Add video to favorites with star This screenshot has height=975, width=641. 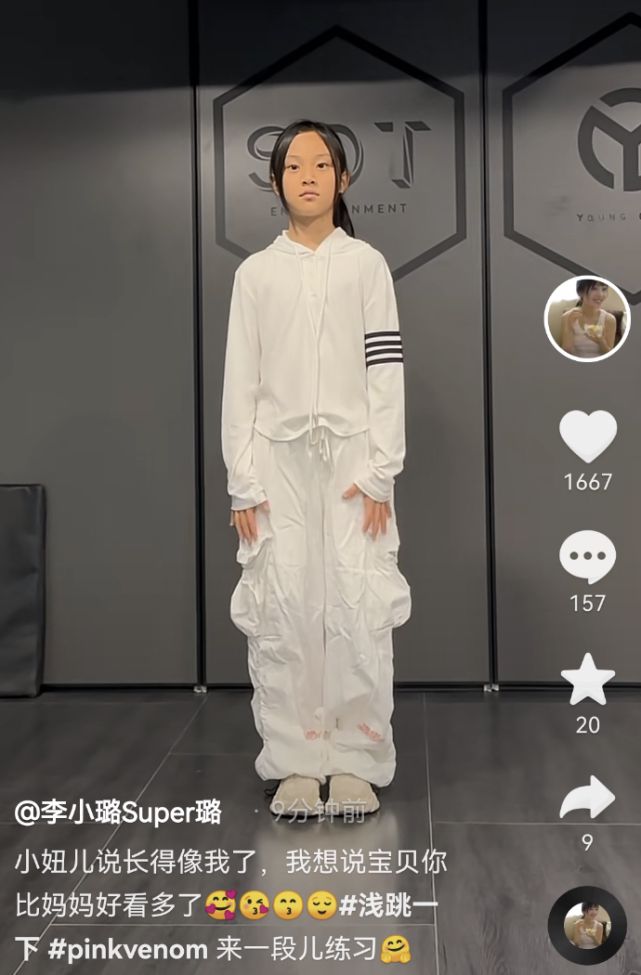coord(587,680)
